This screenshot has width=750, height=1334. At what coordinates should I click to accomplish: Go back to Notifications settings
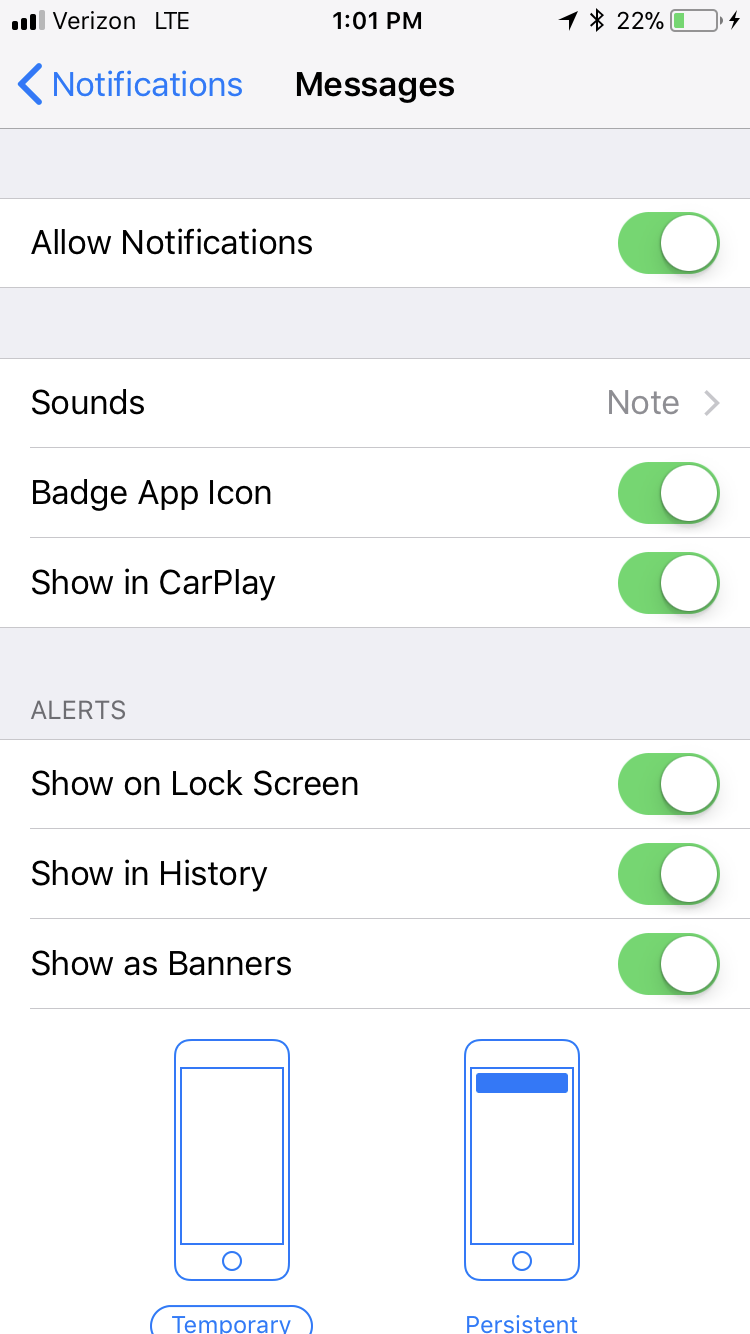pyautogui.click(x=130, y=85)
